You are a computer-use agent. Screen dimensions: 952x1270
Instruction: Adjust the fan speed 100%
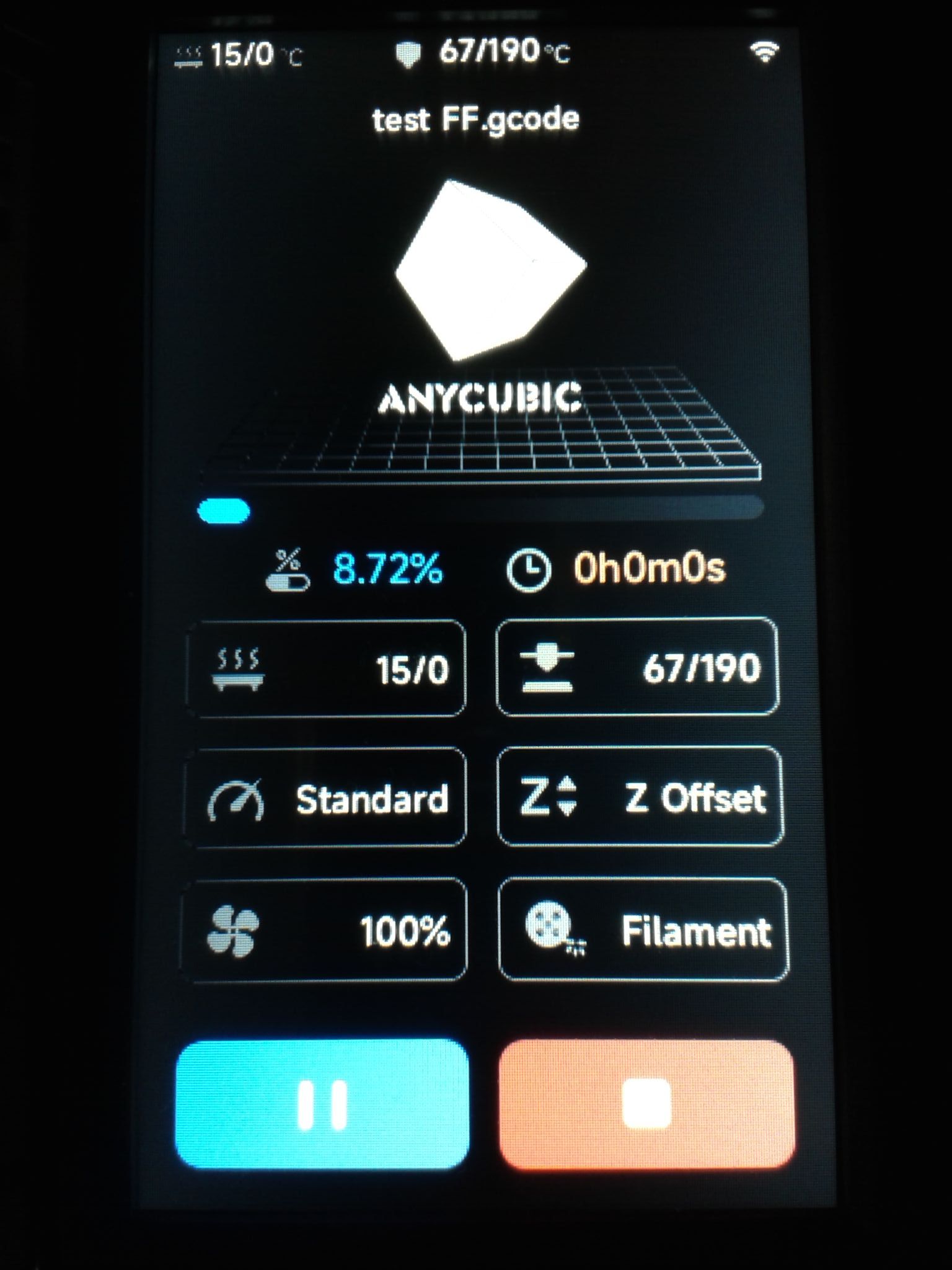(x=325, y=930)
